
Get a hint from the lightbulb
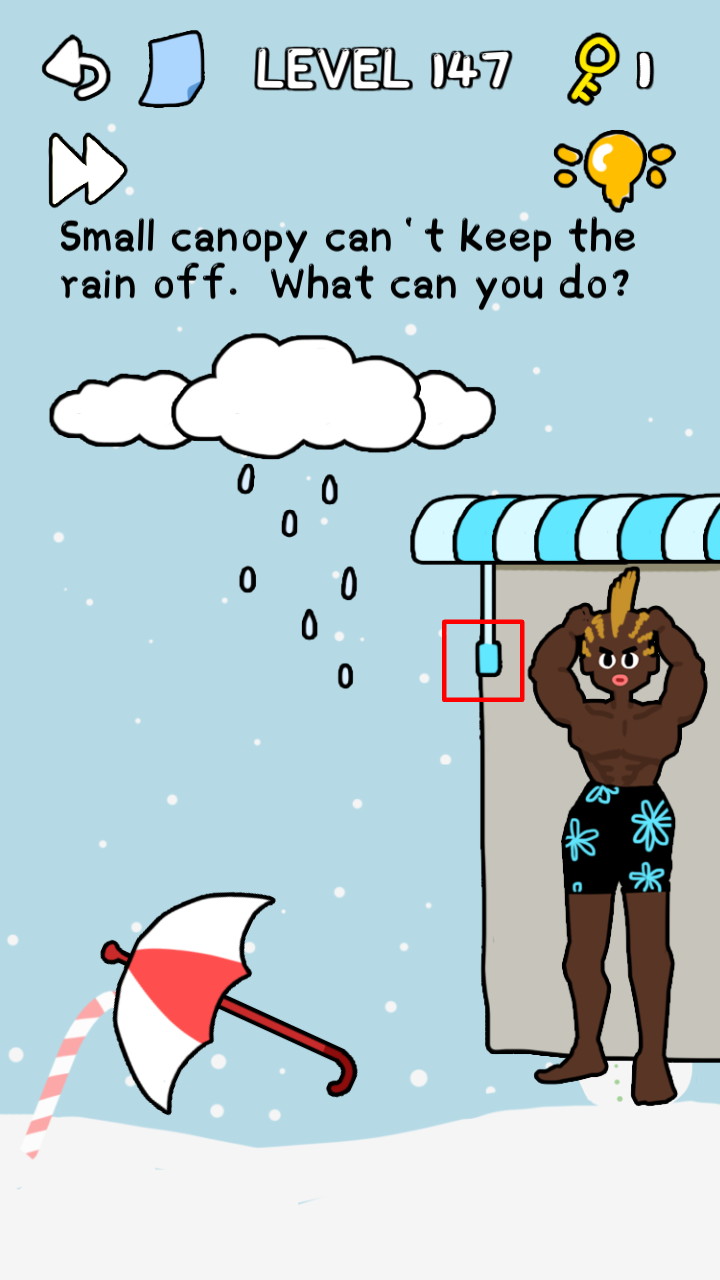coord(615,168)
